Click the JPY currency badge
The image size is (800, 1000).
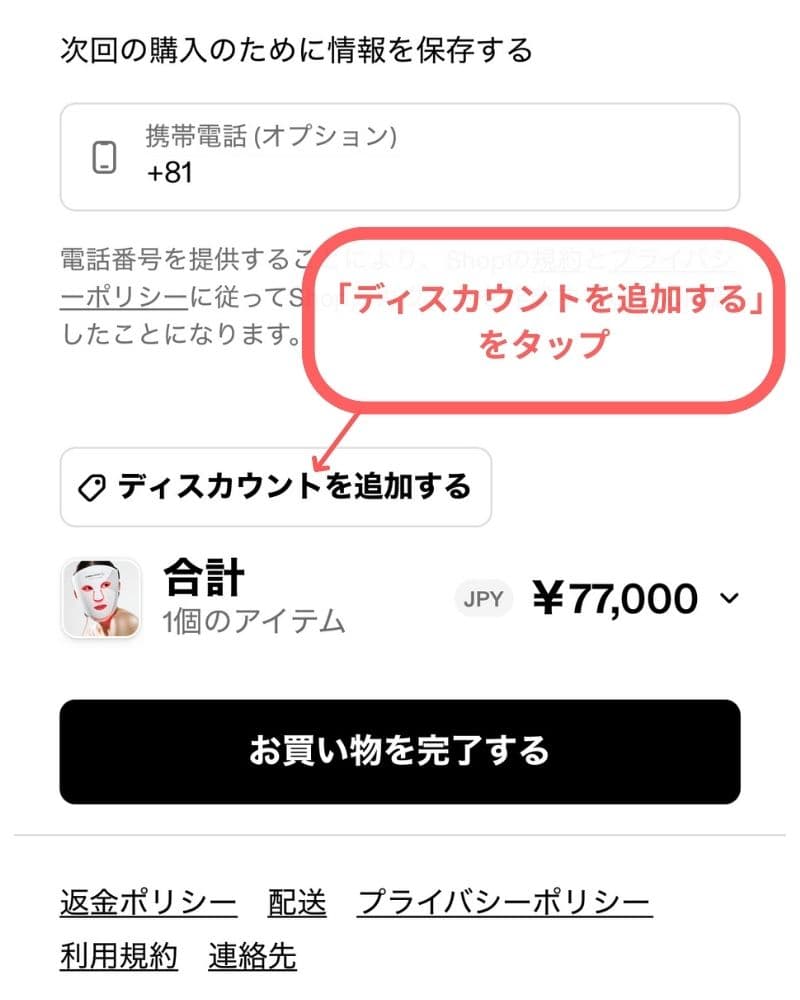(483, 598)
